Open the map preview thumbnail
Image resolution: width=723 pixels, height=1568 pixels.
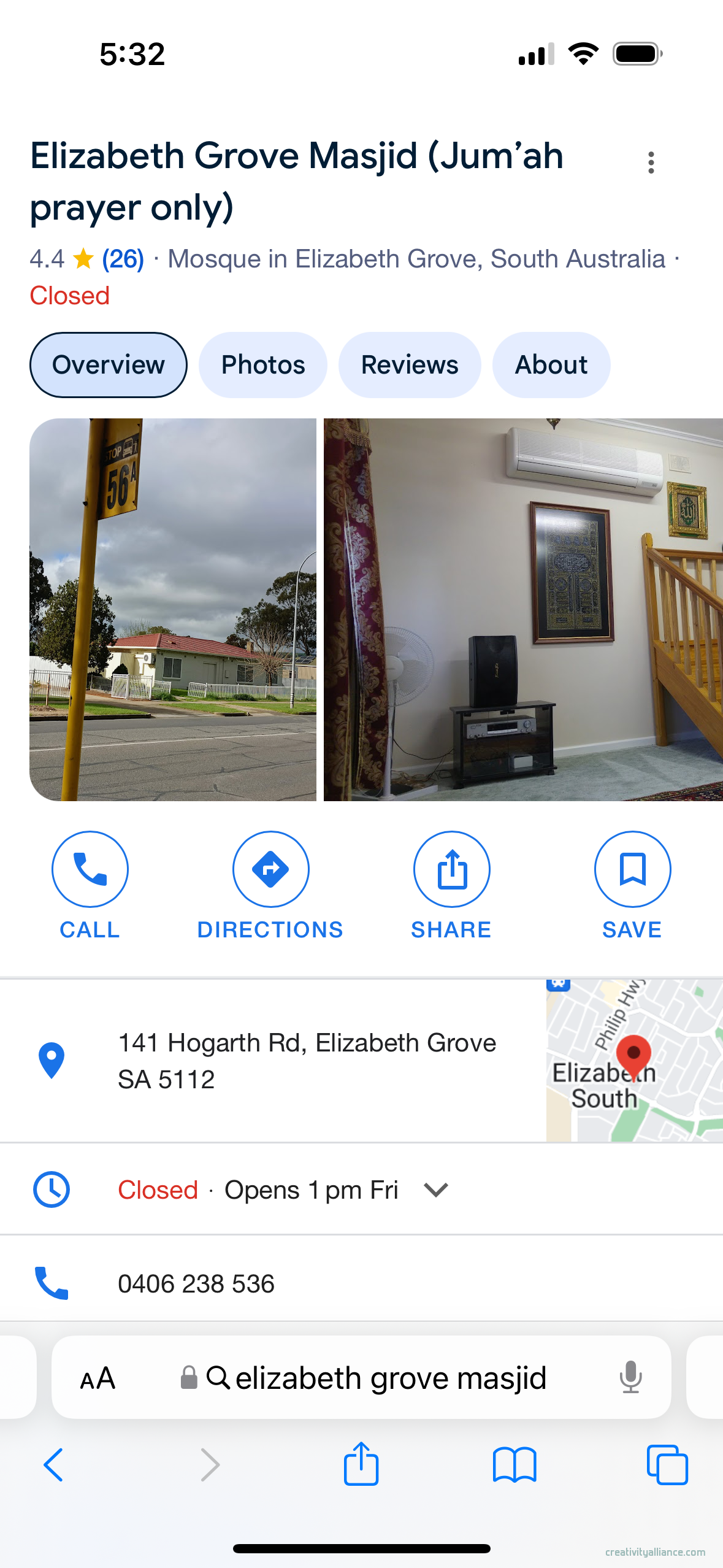pyautogui.click(x=634, y=1061)
